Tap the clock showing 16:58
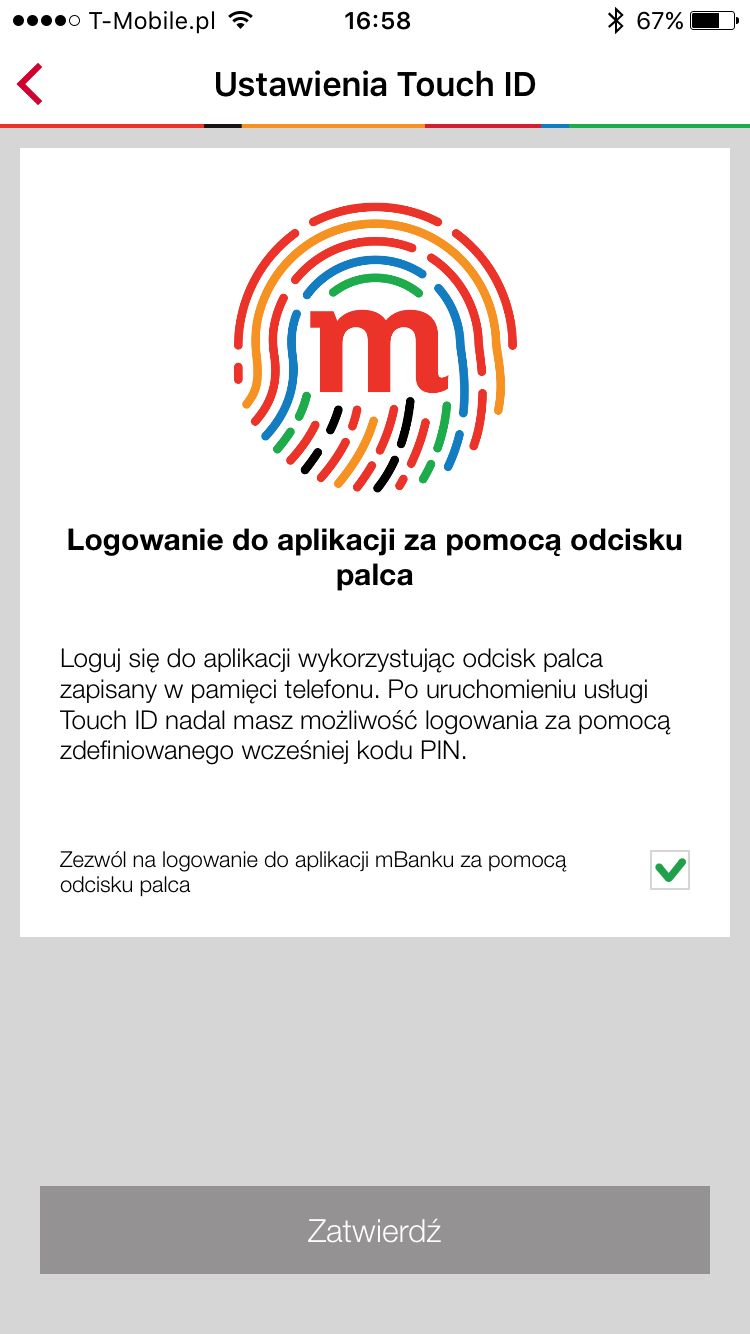The image size is (750, 1334). click(x=375, y=19)
